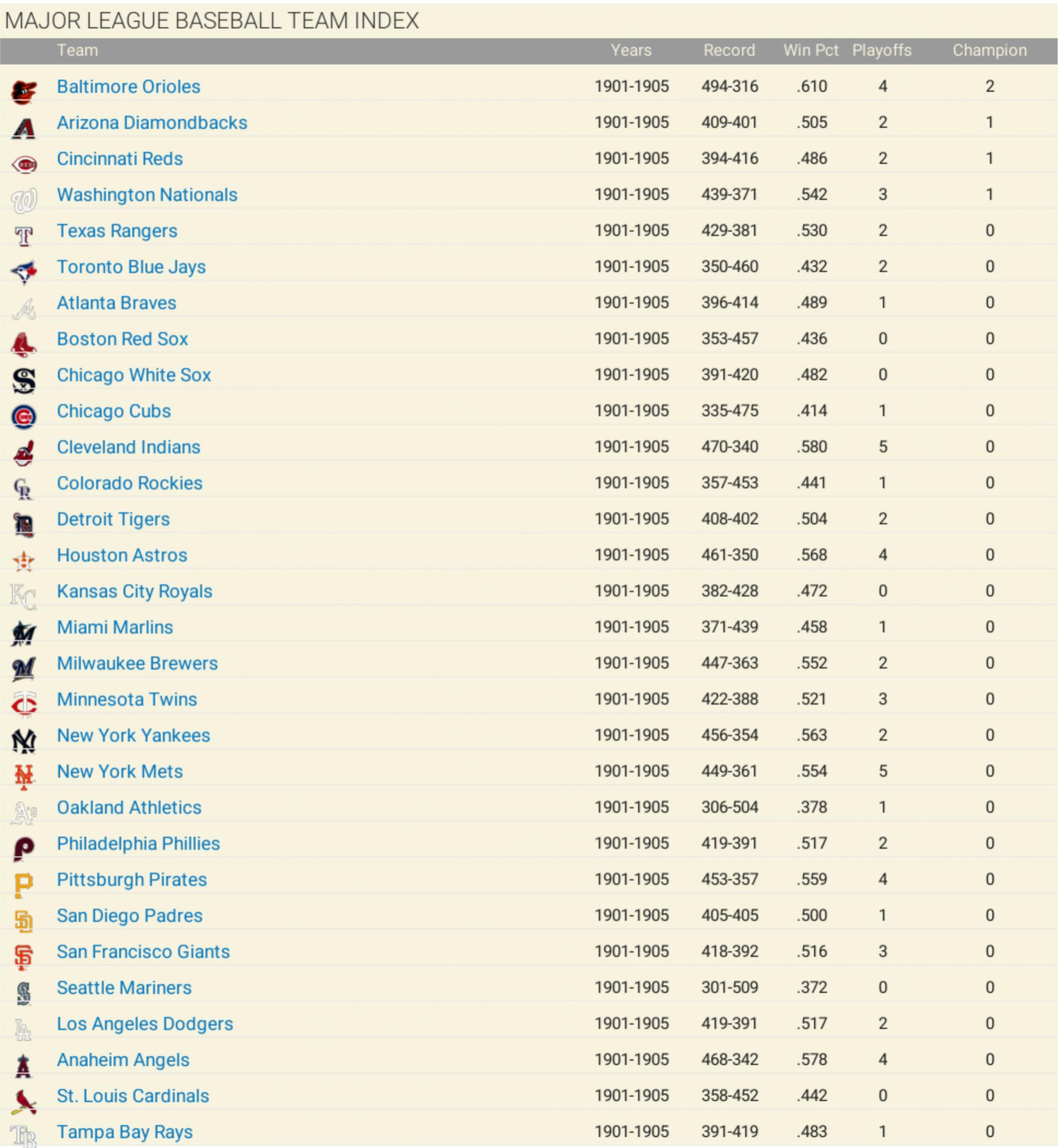Open the Arizona Diamondbacks link
Image resolution: width=1061 pixels, height=1148 pixels.
tap(151, 123)
